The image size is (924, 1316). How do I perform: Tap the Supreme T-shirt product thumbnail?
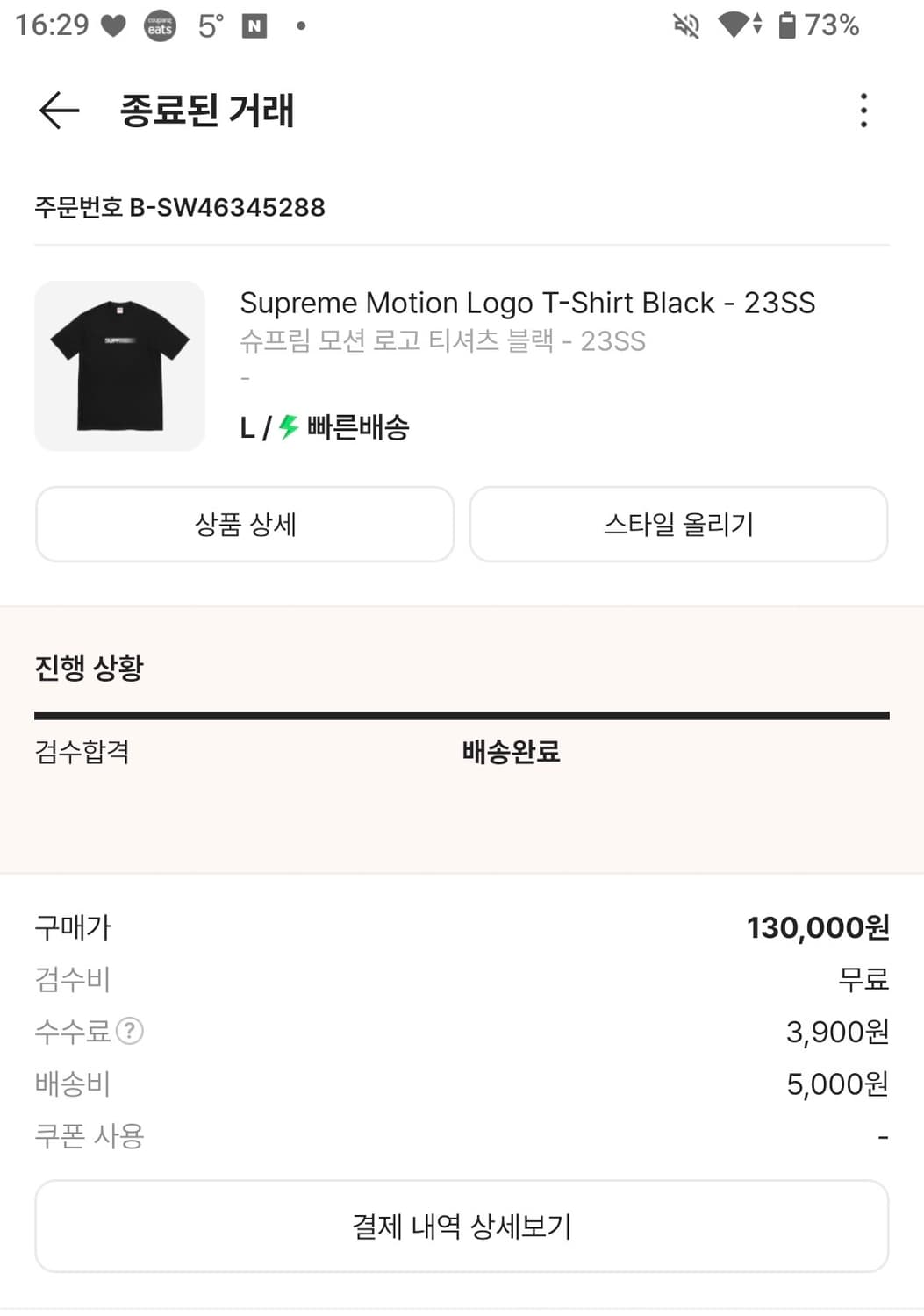120,365
